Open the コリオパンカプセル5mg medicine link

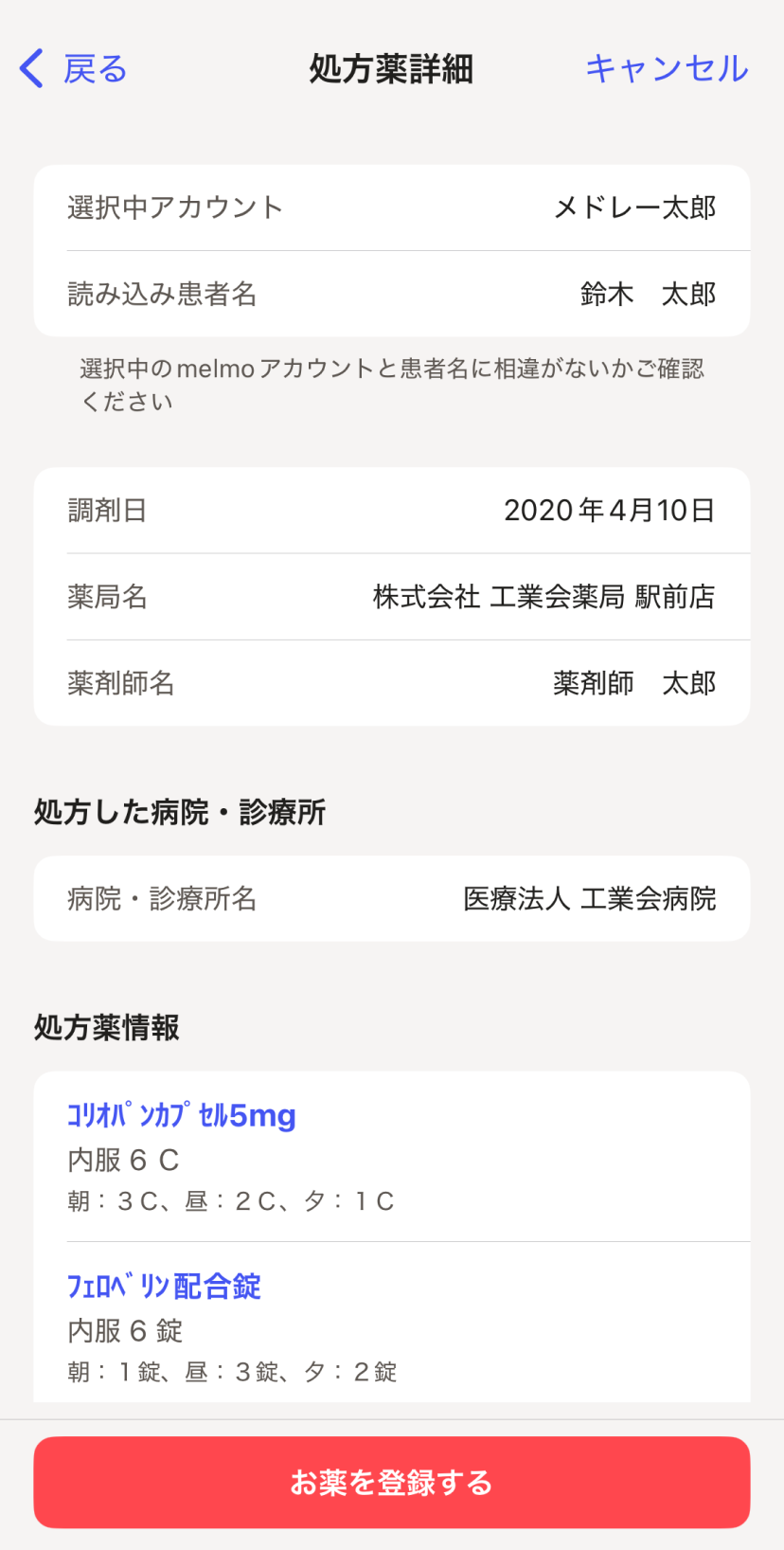182,1115
